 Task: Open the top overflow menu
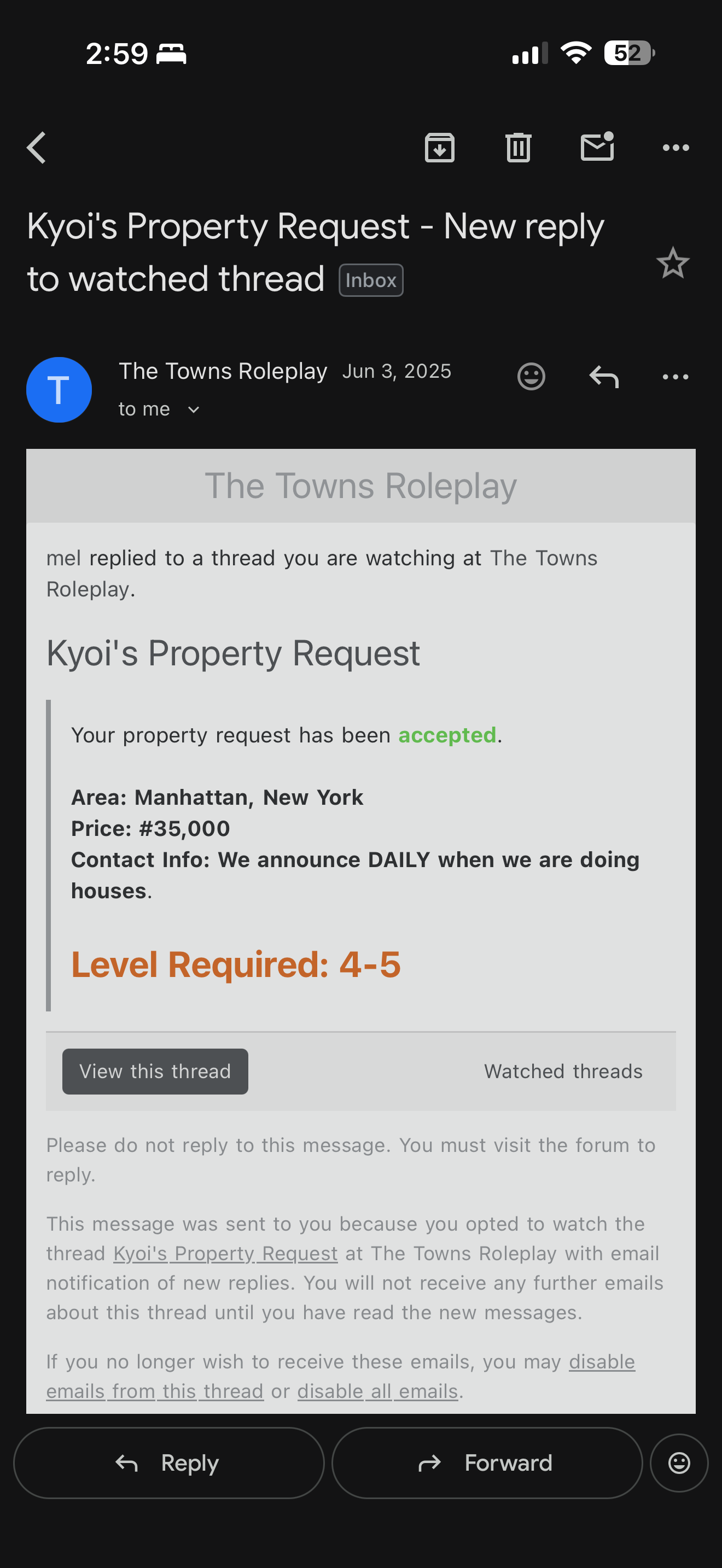click(675, 148)
